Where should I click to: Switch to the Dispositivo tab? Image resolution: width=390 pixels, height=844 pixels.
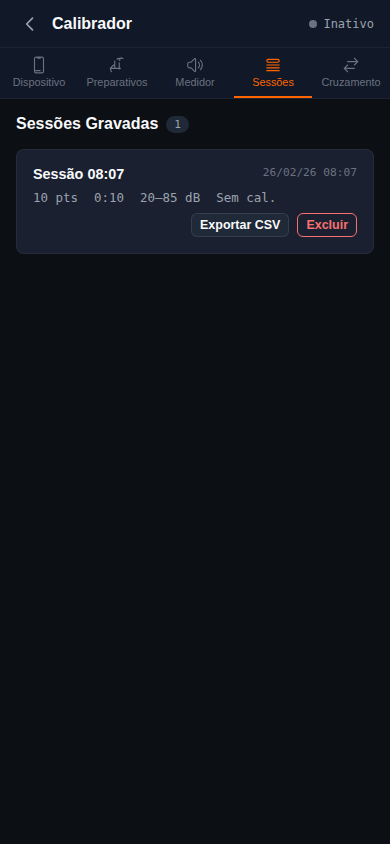[39, 73]
